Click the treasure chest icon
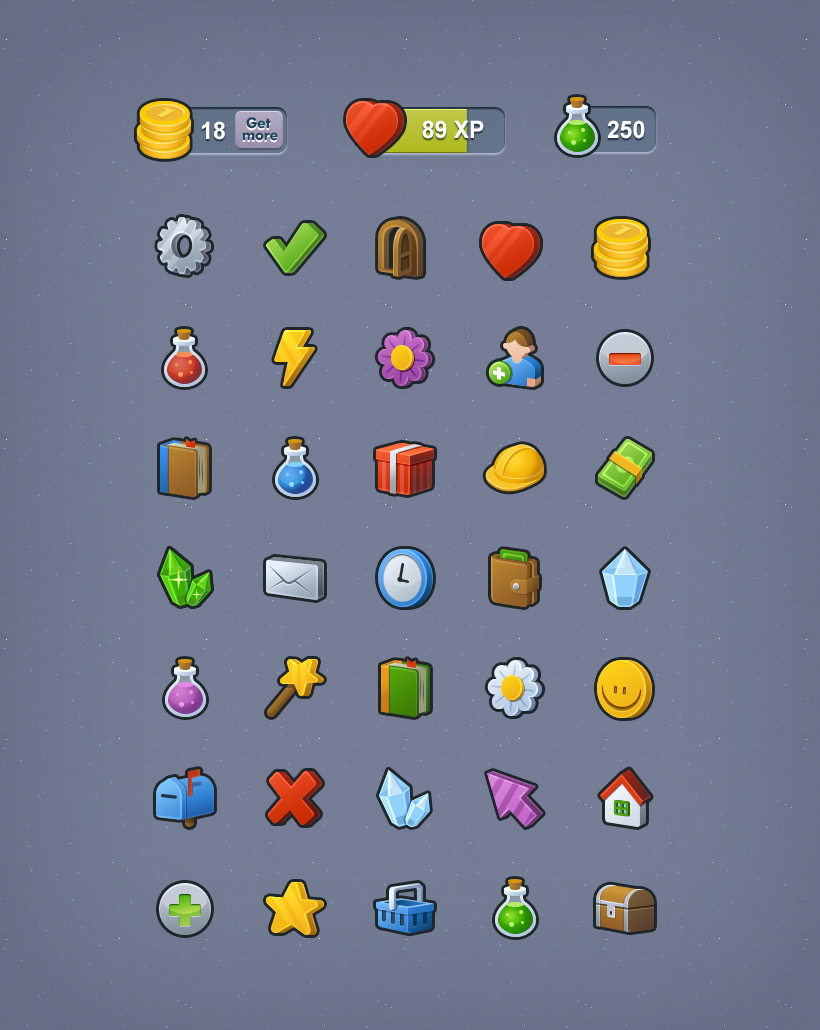Image resolution: width=820 pixels, height=1030 pixels. coord(624,908)
